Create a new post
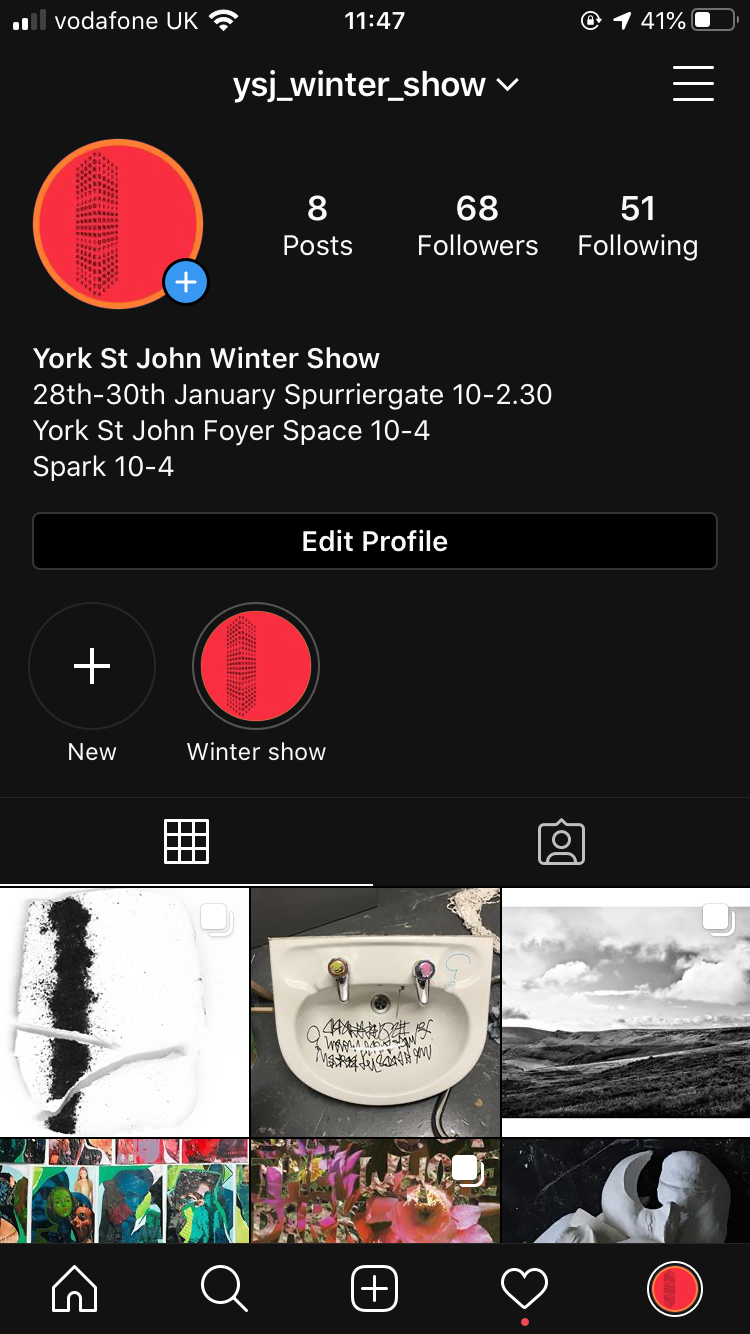The width and height of the screenshot is (750, 1334). (x=375, y=1289)
